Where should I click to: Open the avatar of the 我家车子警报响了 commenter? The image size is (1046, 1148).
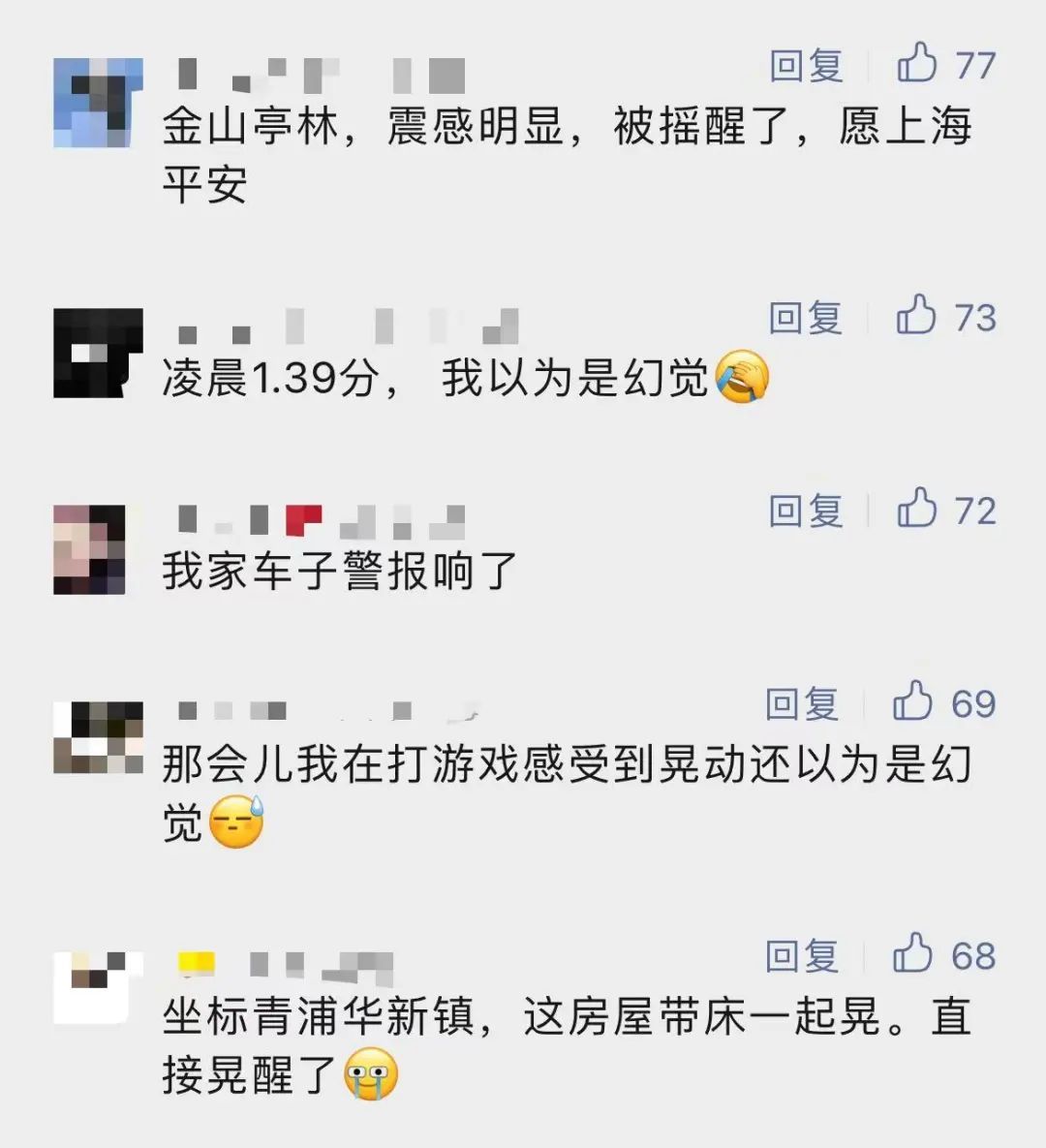90,549
